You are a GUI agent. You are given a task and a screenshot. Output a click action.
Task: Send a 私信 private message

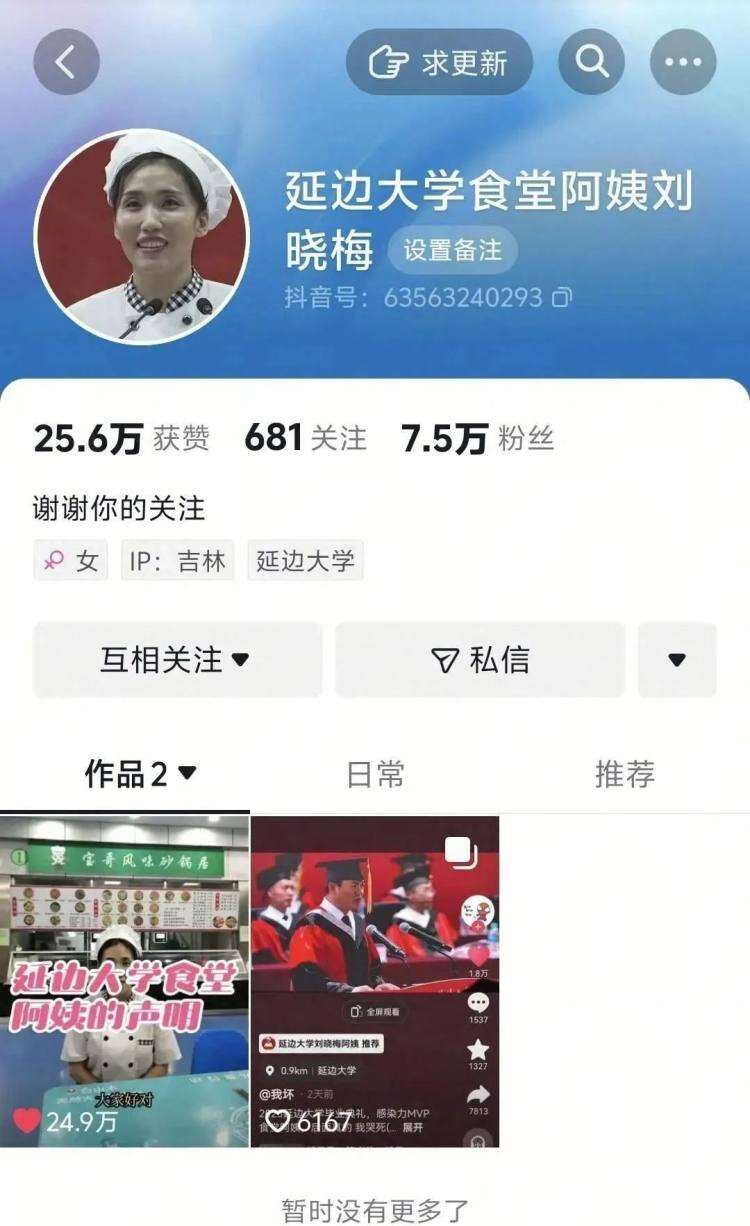pos(480,660)
